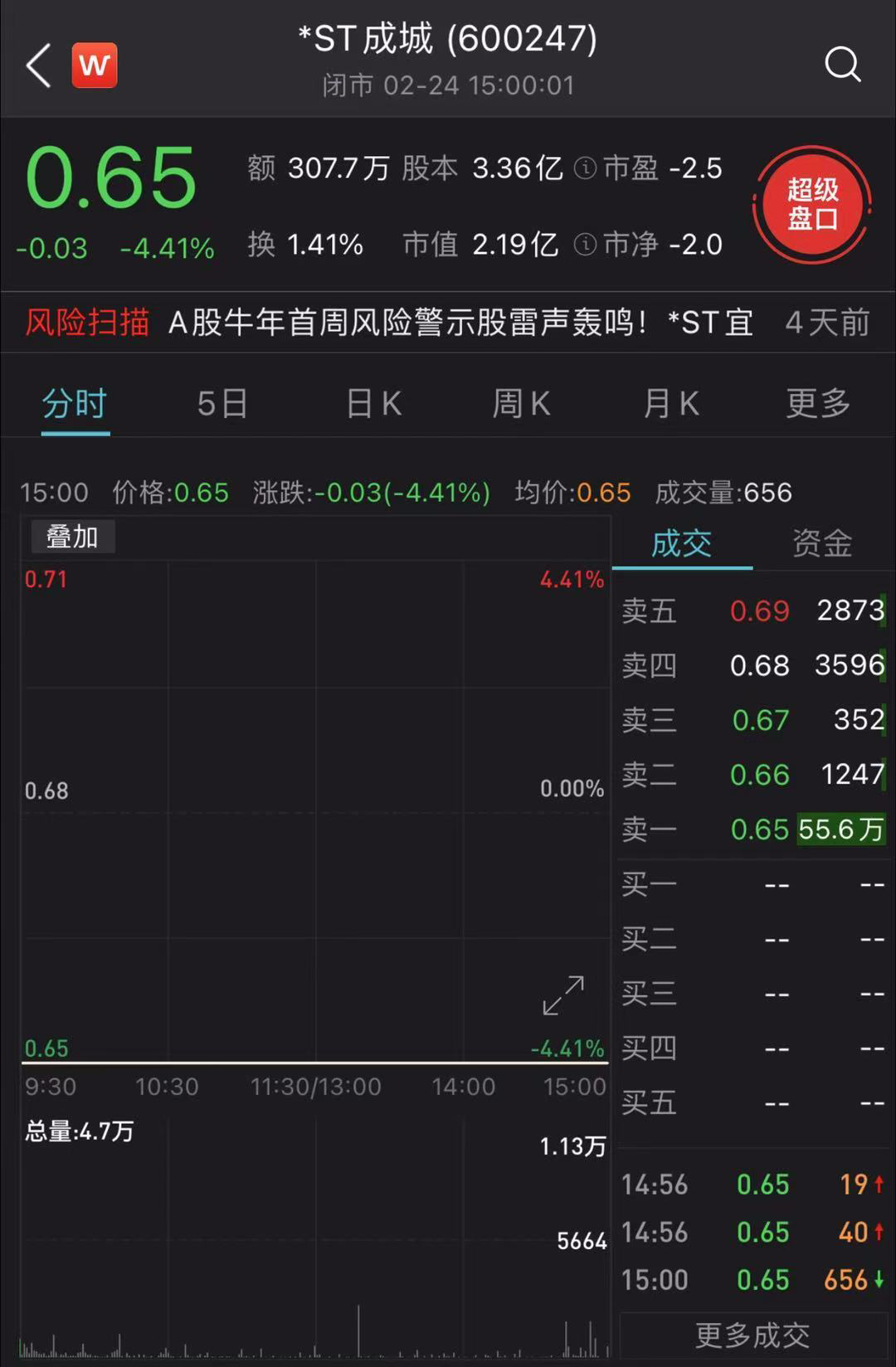Select the 成交 order book tab
Image resolution: width=896 pixels, height=1367 pixels.
[x=681, y=544]
